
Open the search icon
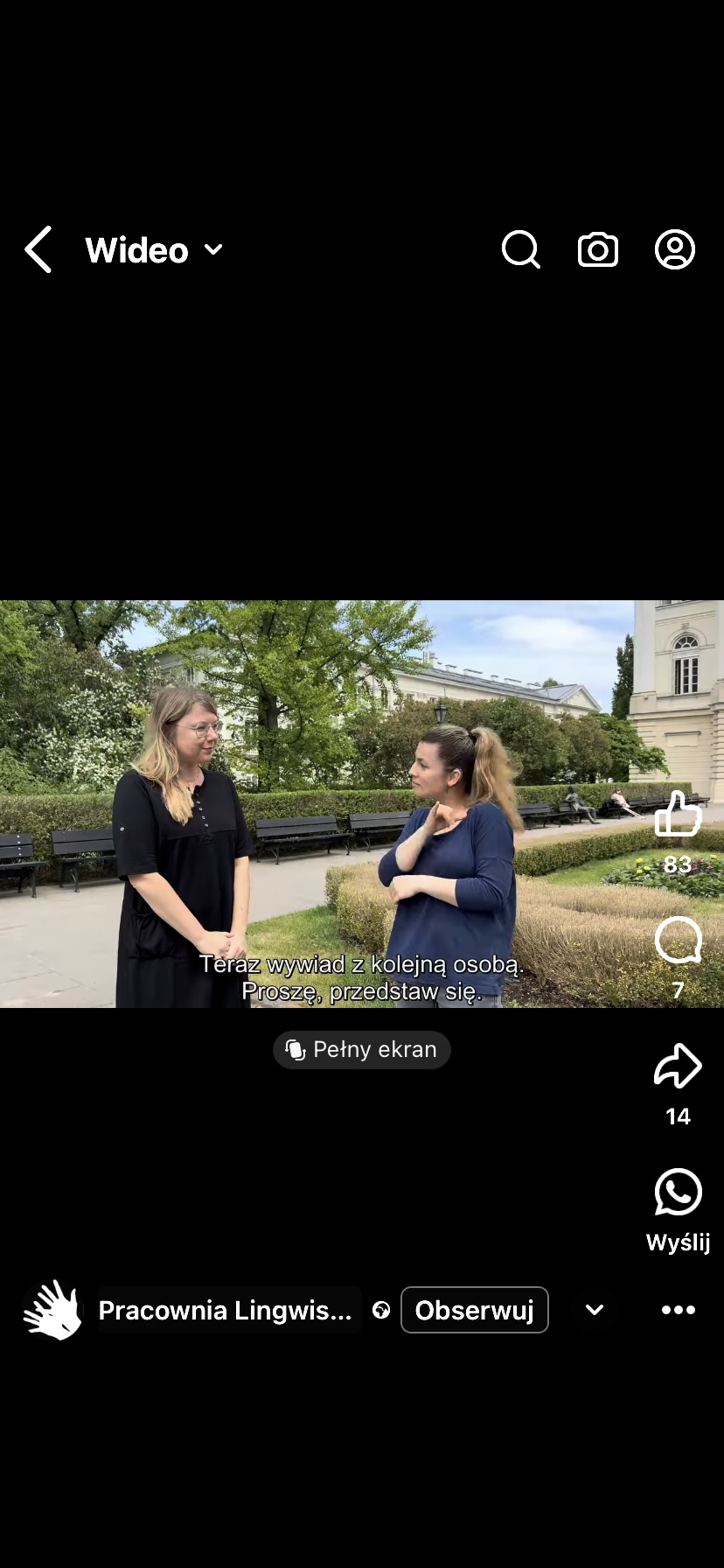point(521,250)
